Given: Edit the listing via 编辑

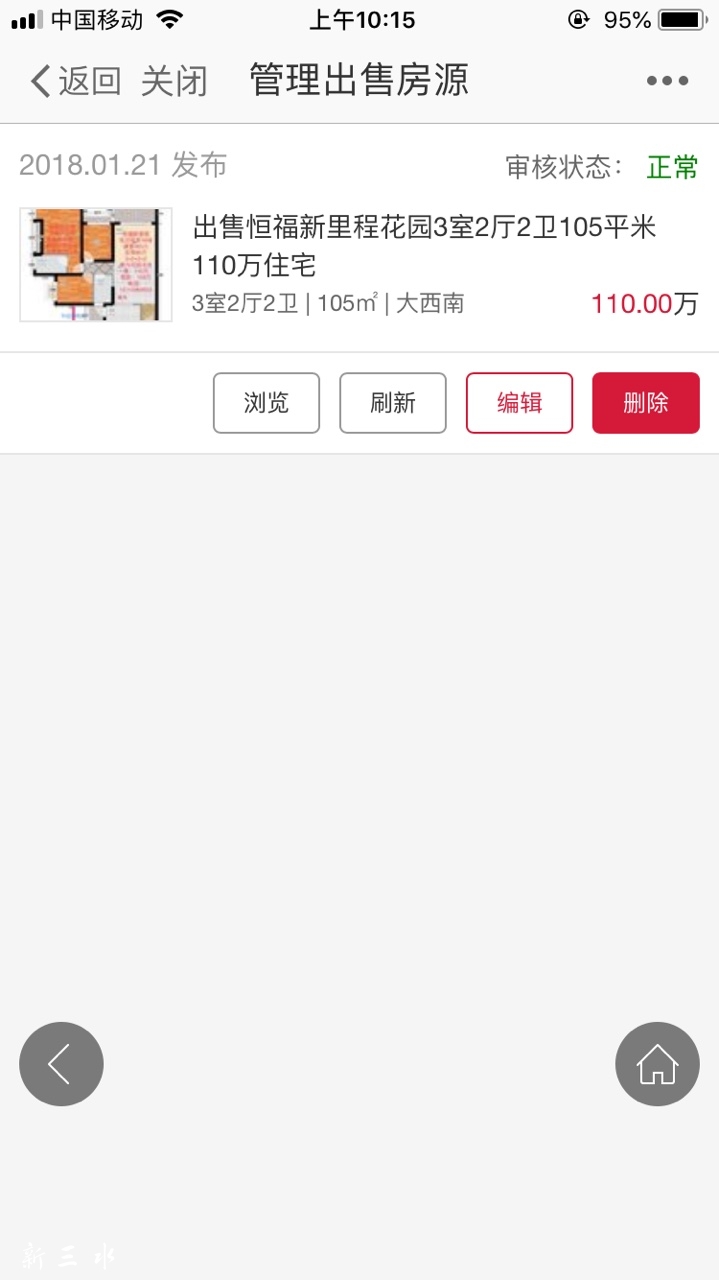Looking at the screenshot, I should 519,403.
